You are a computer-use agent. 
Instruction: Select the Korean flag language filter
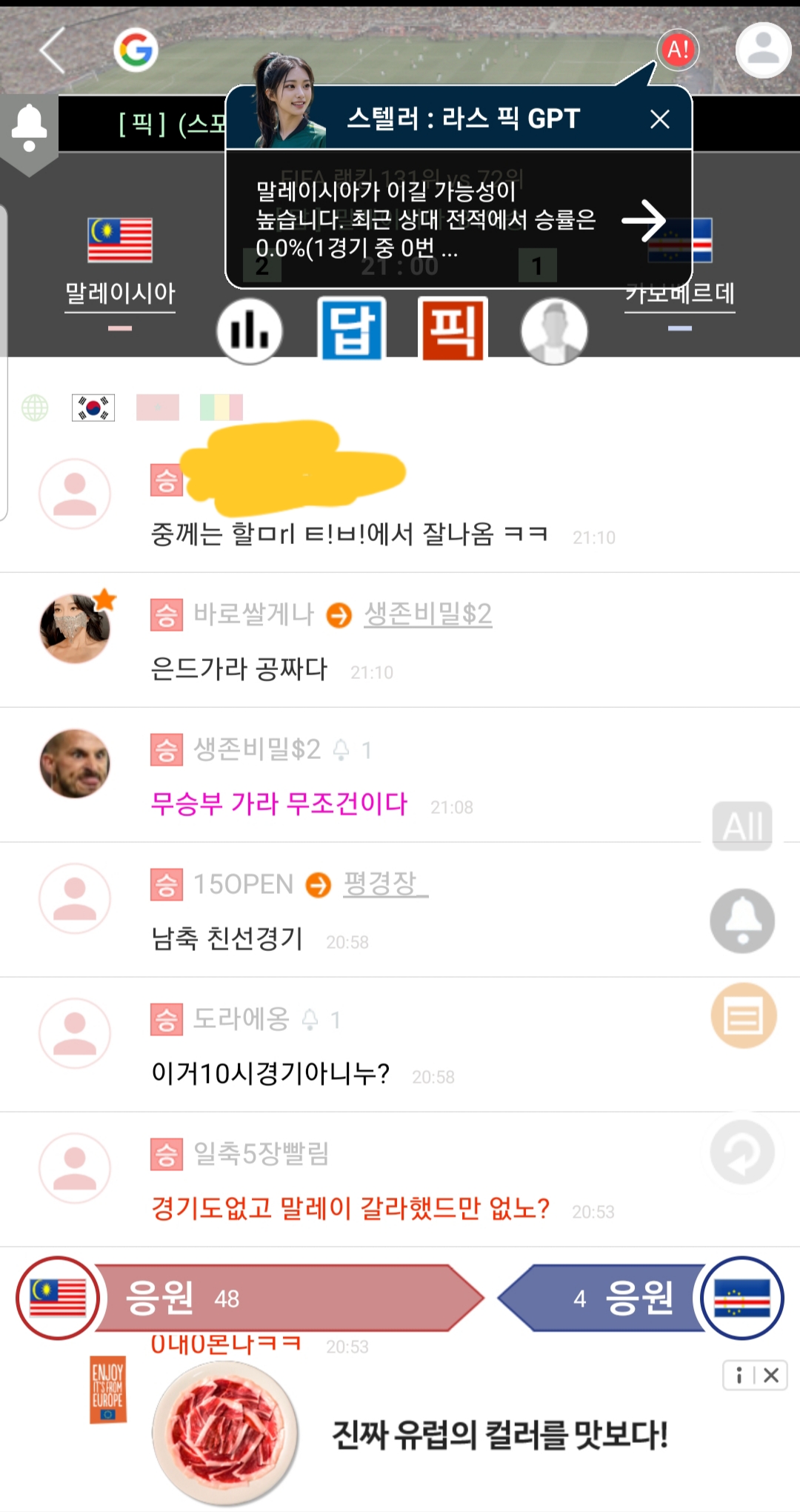[x=93, y=408]
